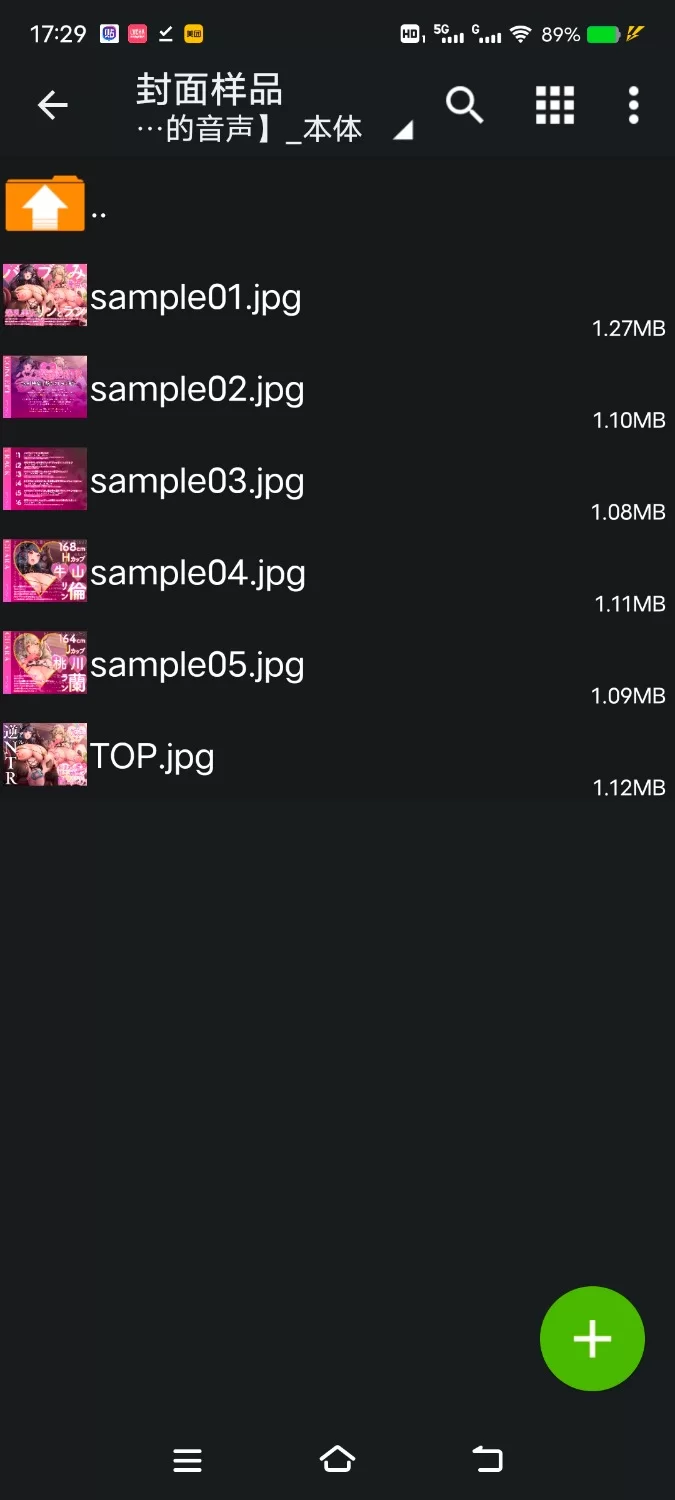The width and height of the screenshot is (675, 1500).
Task: Go back using the app bar arrow
Action: pyautogui.click(x=52, y=105)
